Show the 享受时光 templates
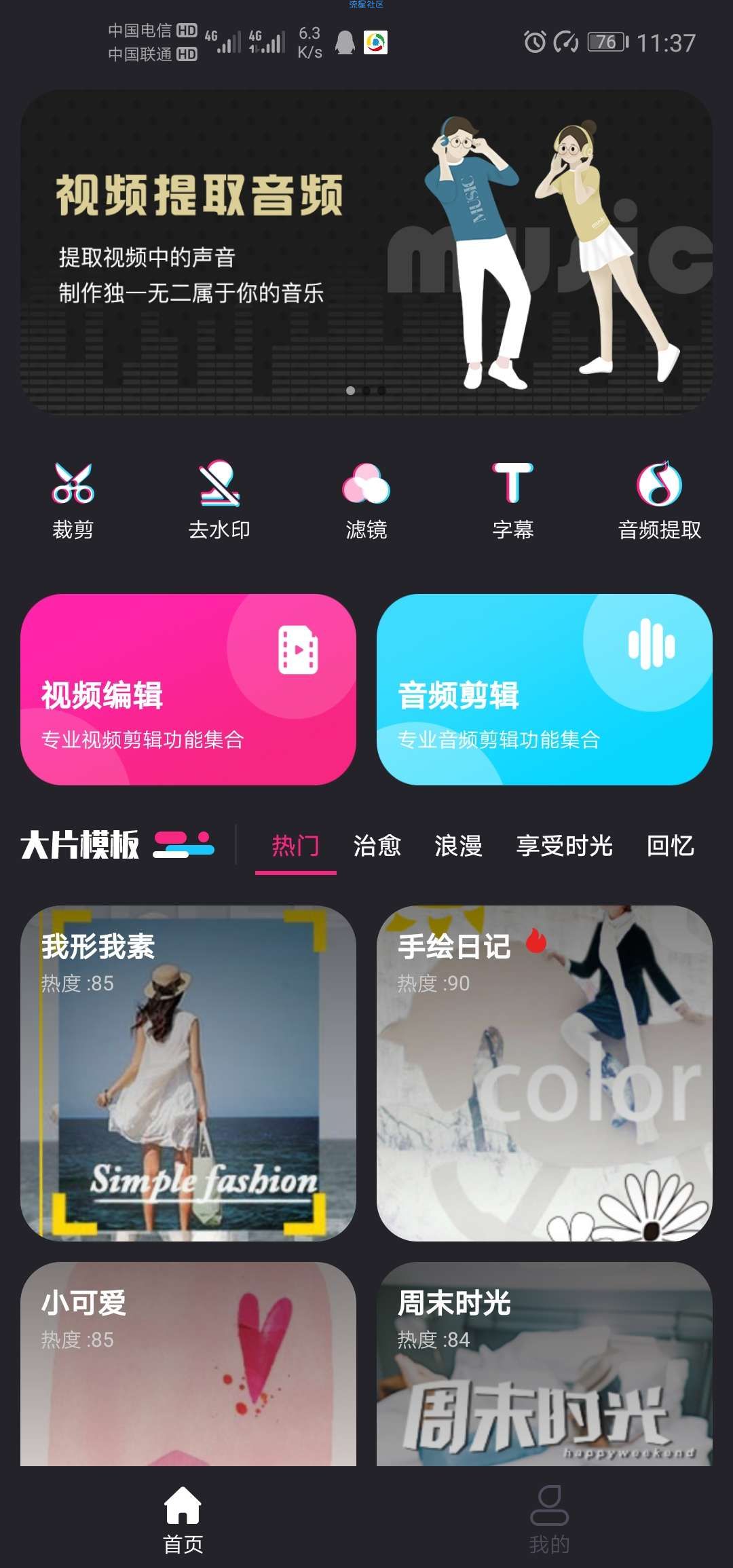Viewport: 733px width, 1568px height. click(x=565, y=846)
